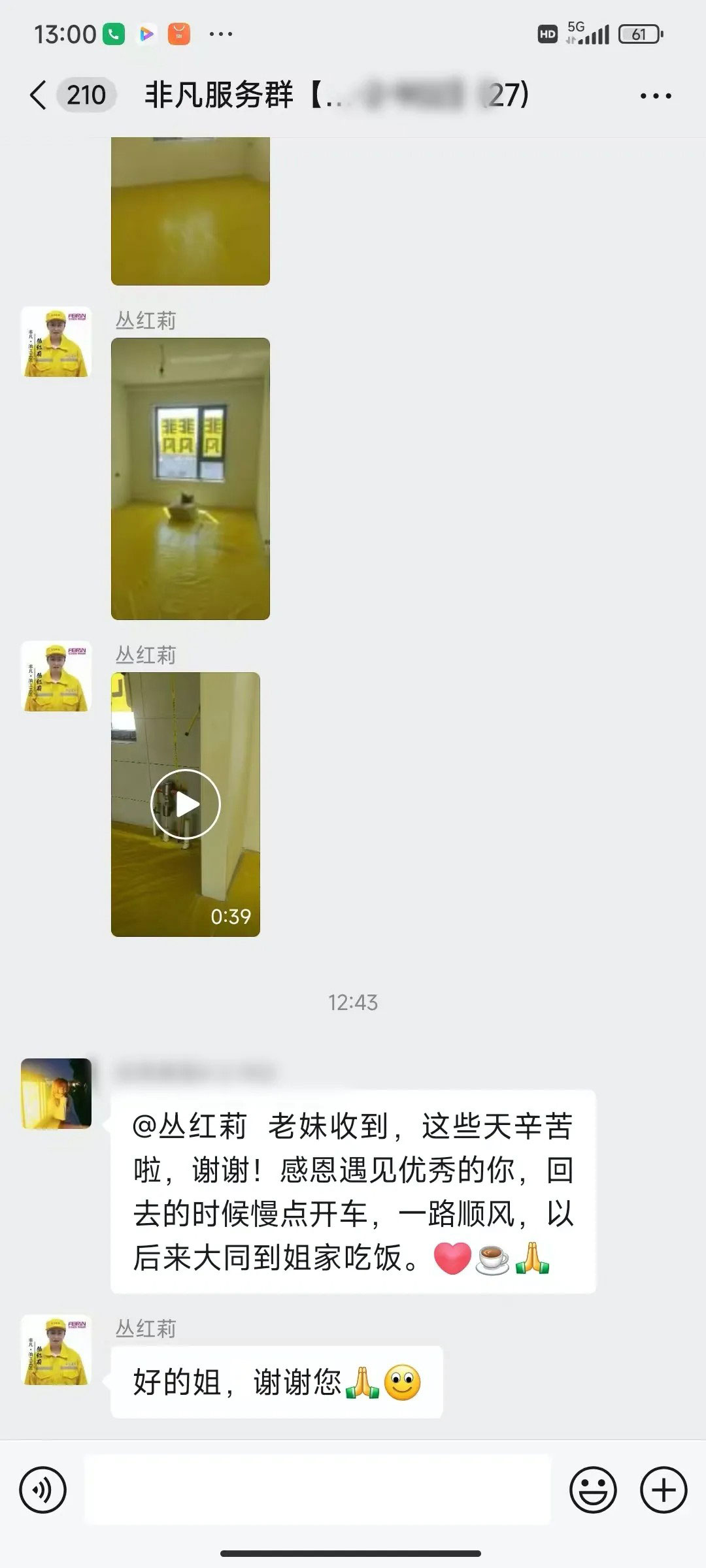Tap the message text field
Viewport: 706px width, 1568px height.
[318, 1490]
